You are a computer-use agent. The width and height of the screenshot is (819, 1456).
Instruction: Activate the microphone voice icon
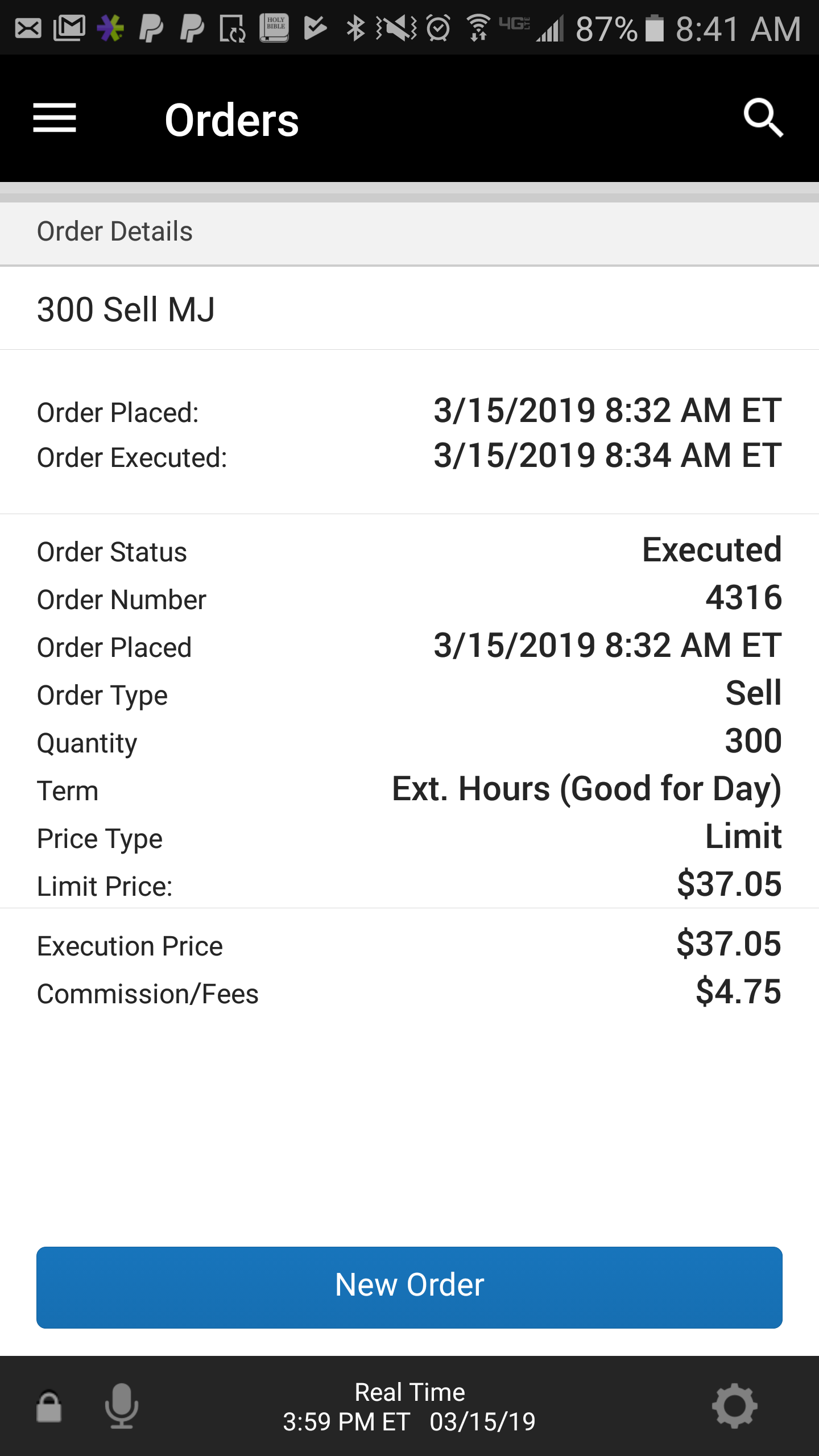122,1406
